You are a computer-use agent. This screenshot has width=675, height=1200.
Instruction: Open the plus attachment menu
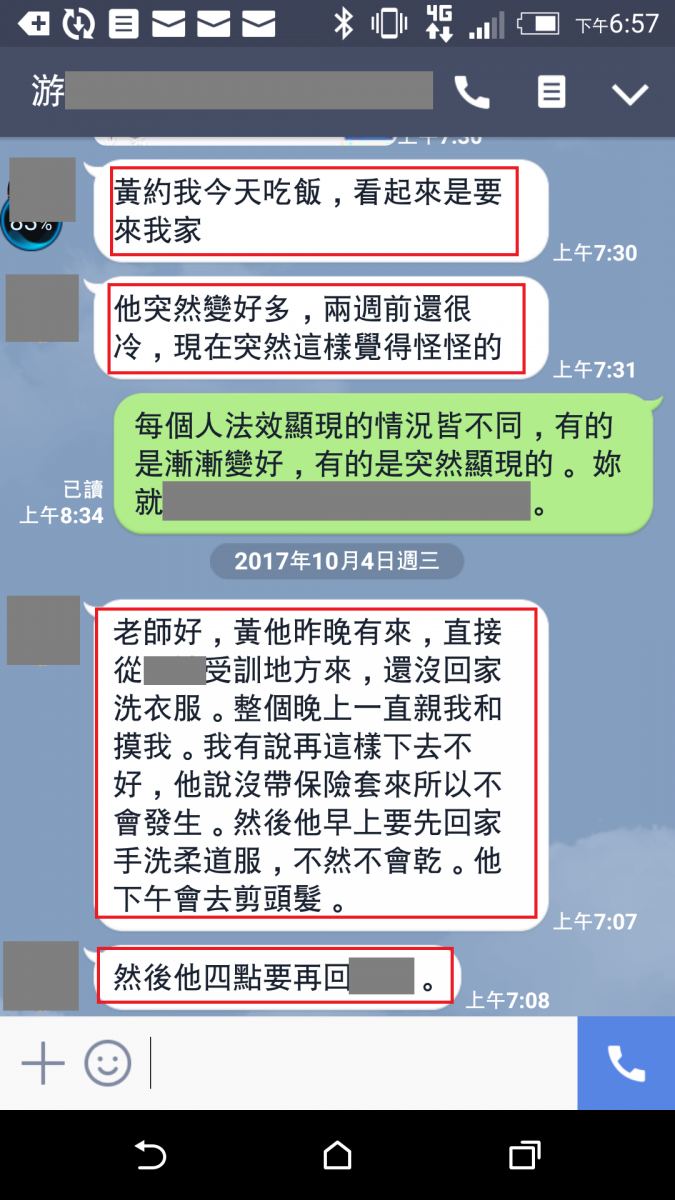(43, 1063)
